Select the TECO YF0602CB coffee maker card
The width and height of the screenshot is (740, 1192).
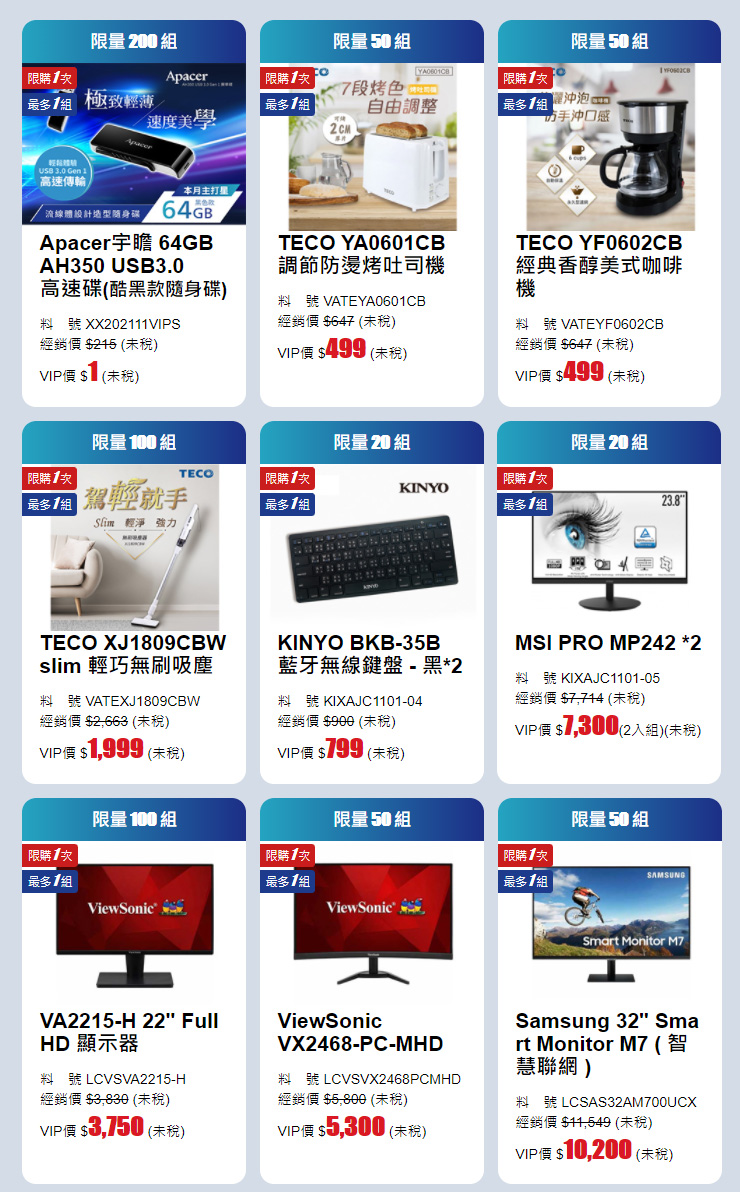(609, 266)
